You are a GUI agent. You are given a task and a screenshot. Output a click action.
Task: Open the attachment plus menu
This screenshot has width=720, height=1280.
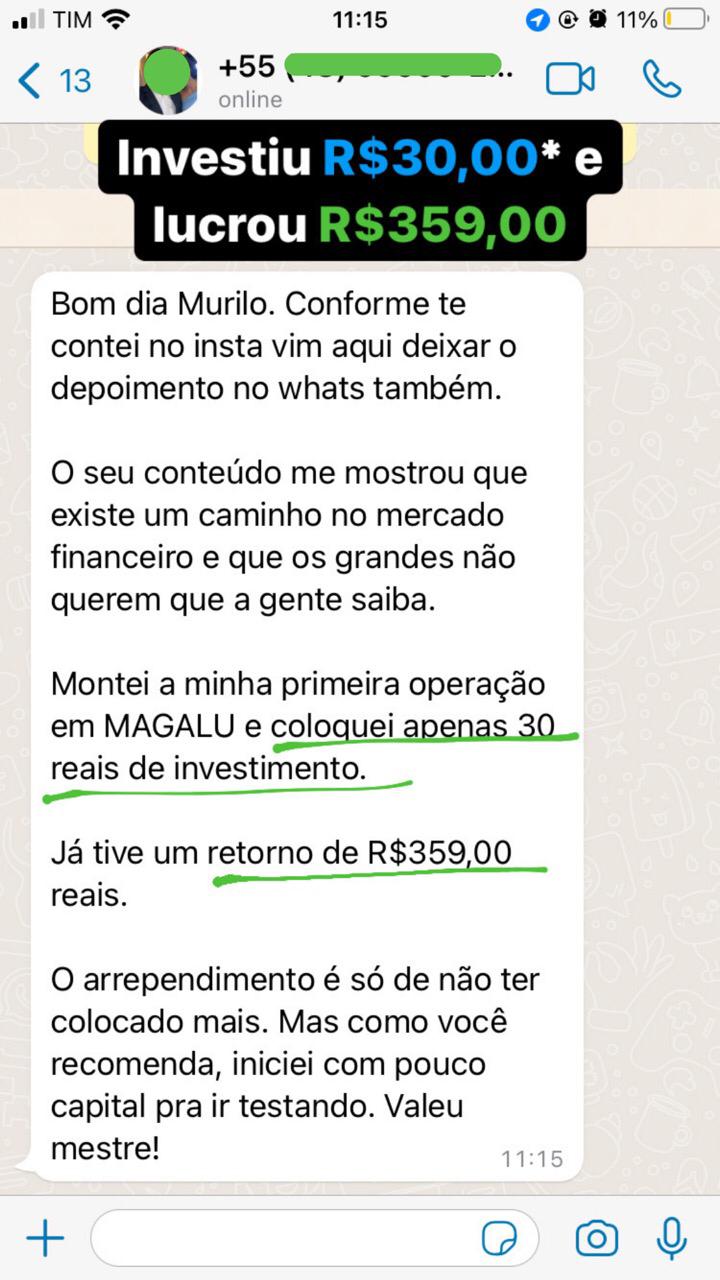(44, 1240)
